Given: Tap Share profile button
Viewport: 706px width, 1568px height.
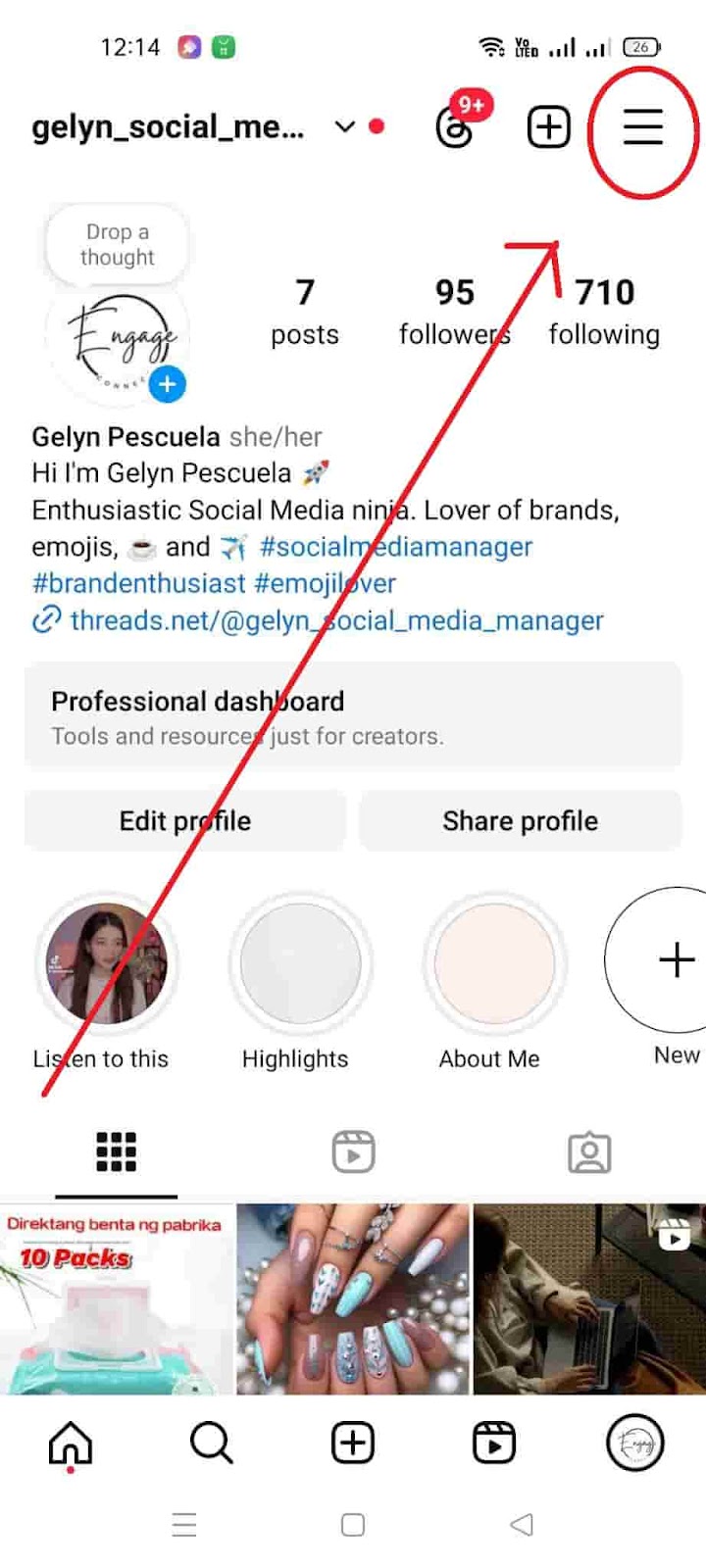Looking at the screenshot, I should click(x=520, y=821).
